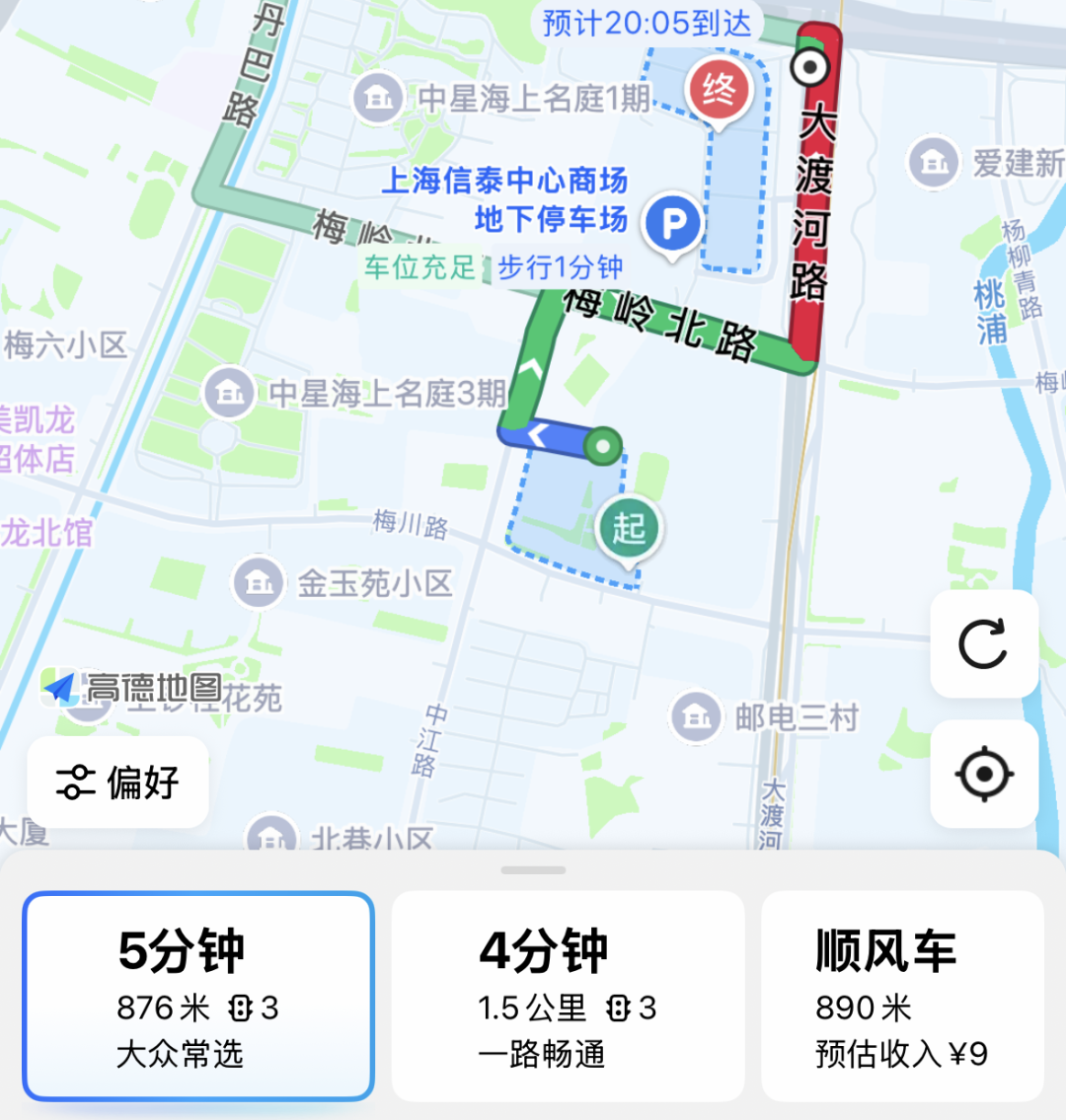1066x1120 pixels.
Task: Refresh the route with the reload icon
Action: (x=983, y=643)
